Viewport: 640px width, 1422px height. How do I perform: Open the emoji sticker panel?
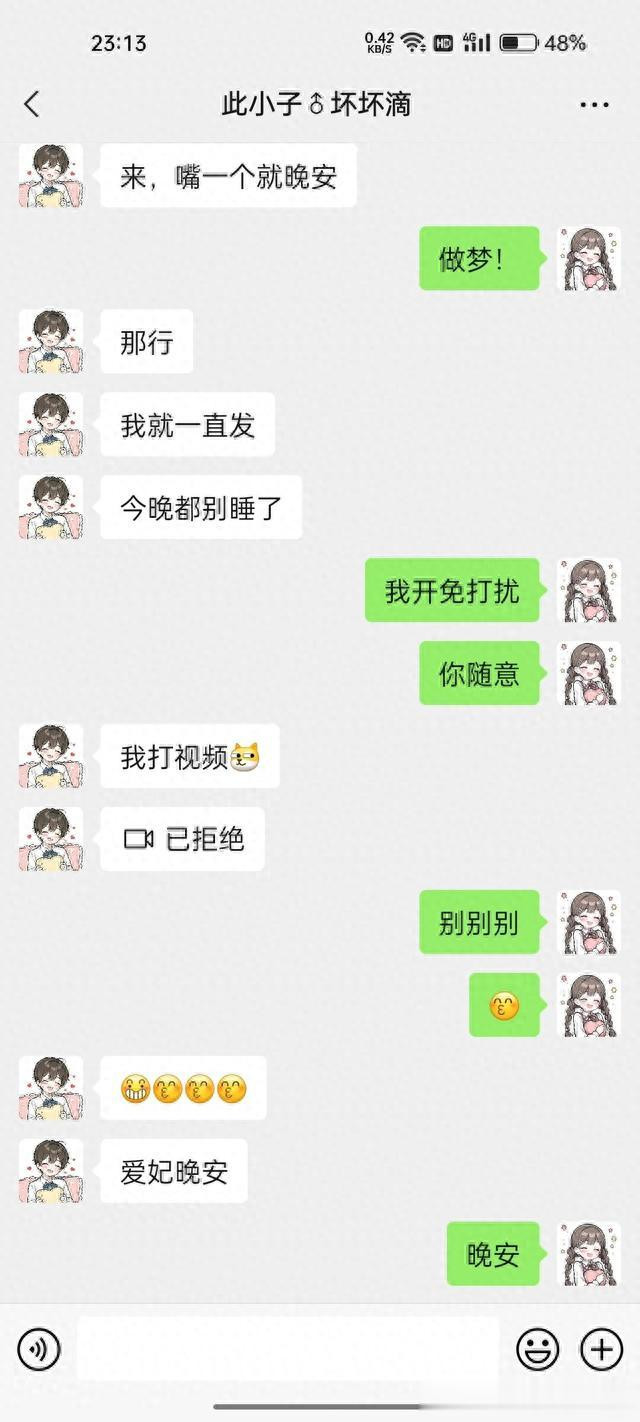[x=537, y=1349]
